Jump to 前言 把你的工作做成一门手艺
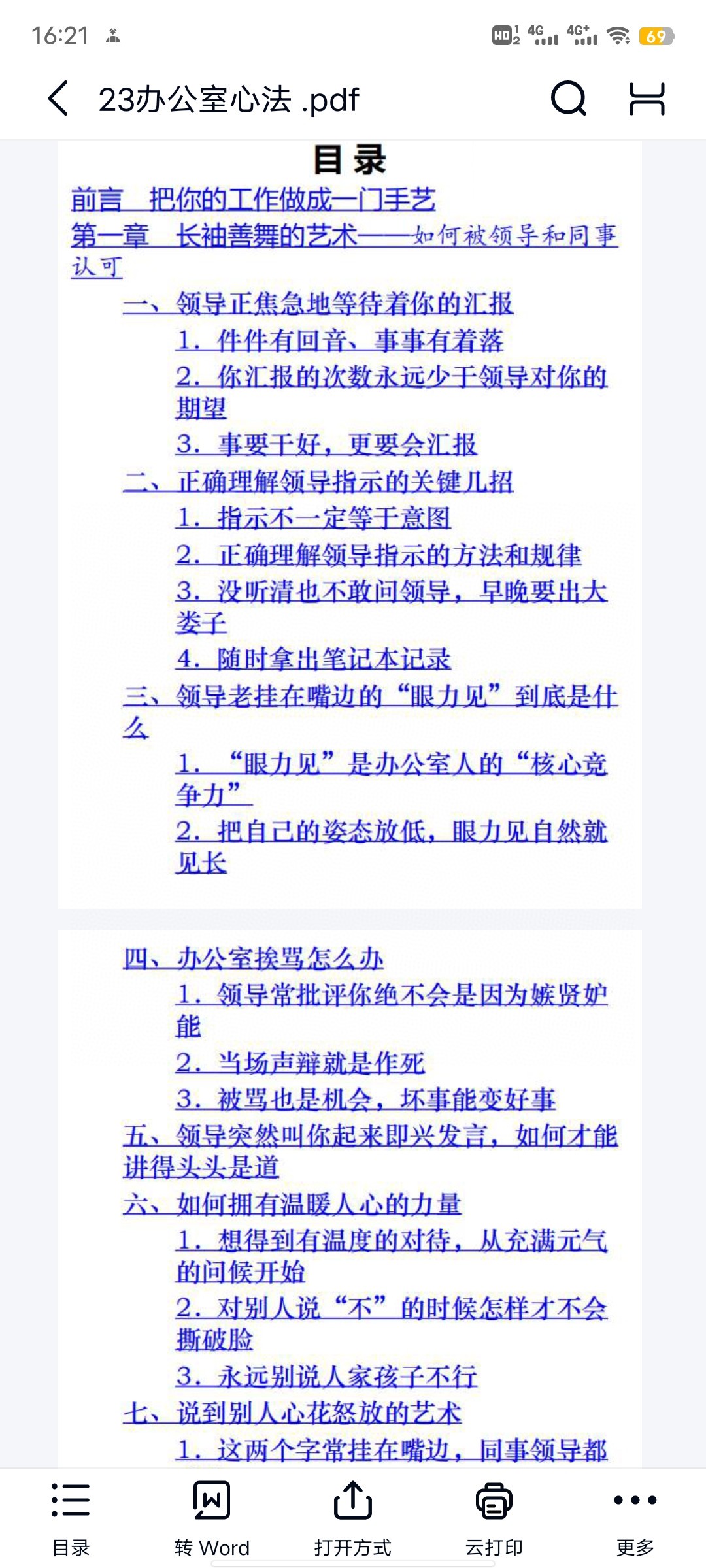 point(254,200)
